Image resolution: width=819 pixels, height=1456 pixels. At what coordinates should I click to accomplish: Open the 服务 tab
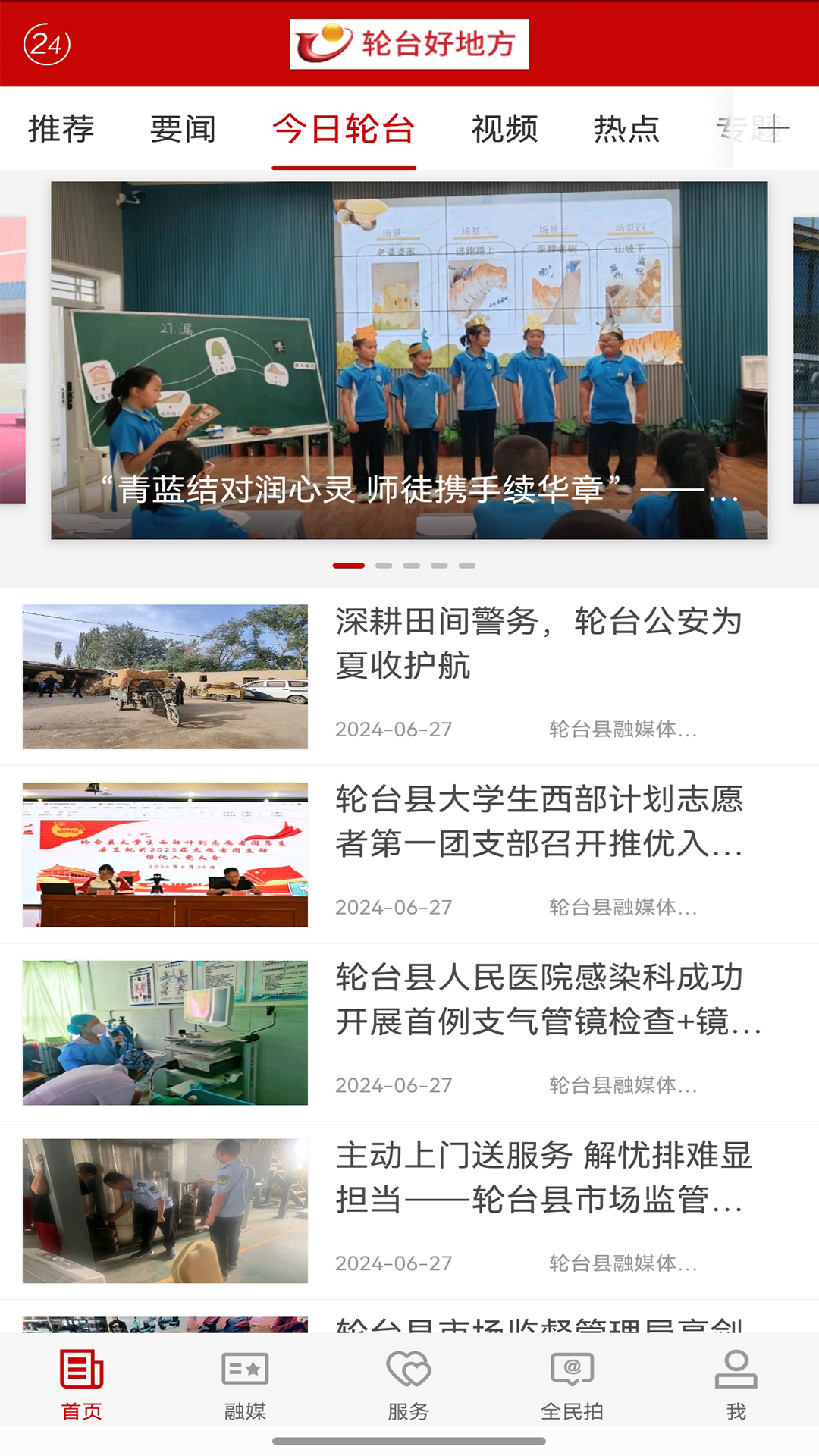[409, 1385]
